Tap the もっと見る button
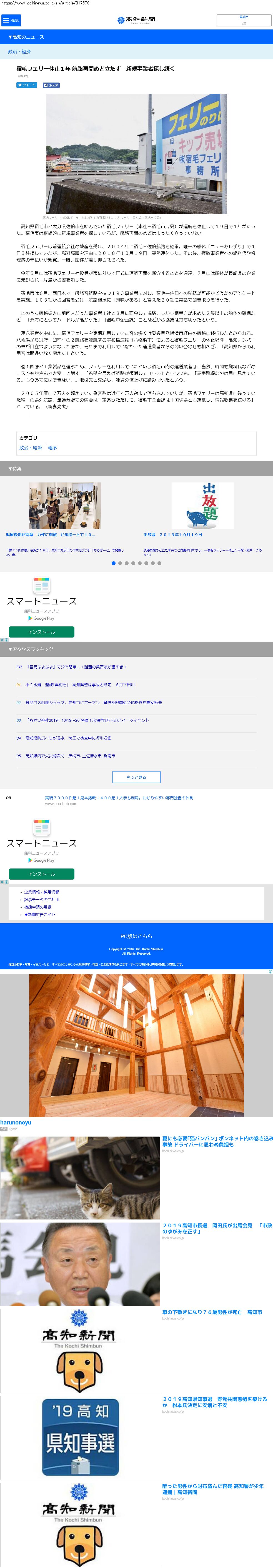 tap(136, 777)
